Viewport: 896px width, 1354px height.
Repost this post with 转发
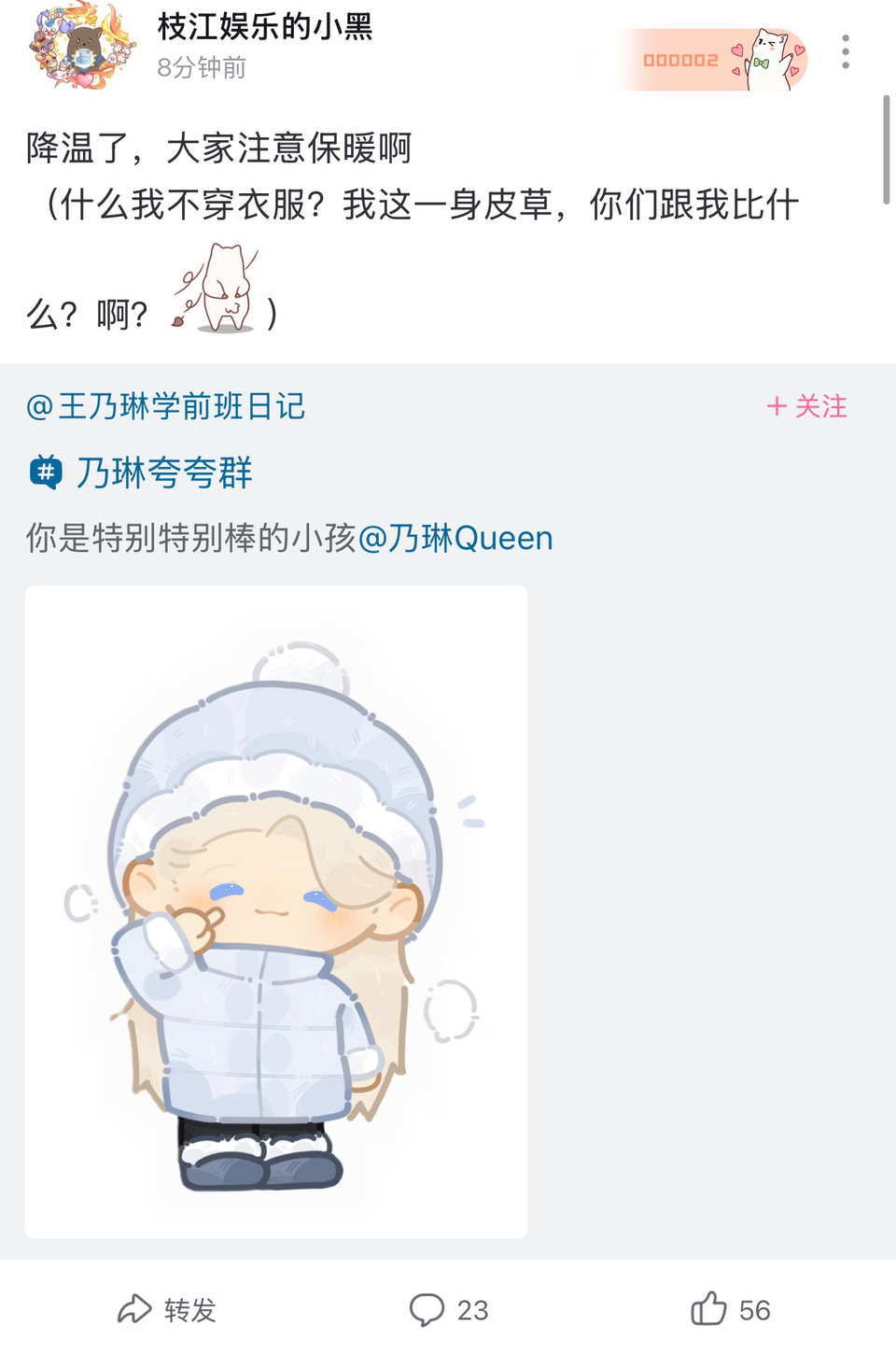point(168,1309)
